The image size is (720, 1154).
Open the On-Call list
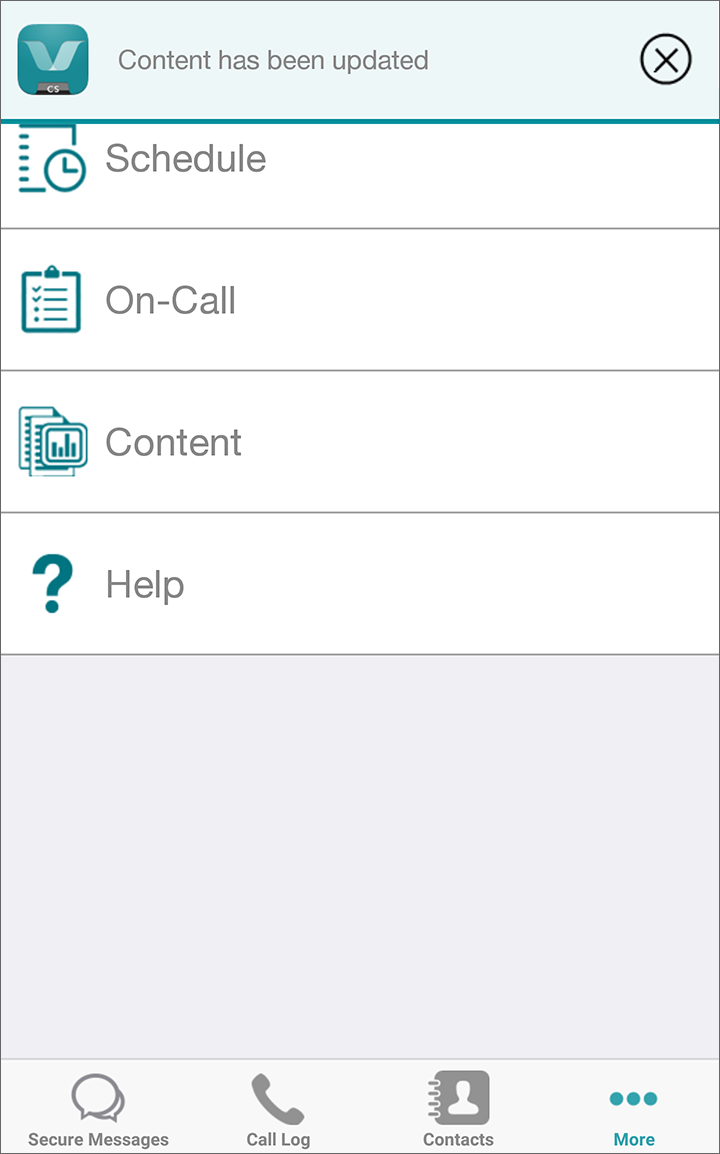point(360,300)
